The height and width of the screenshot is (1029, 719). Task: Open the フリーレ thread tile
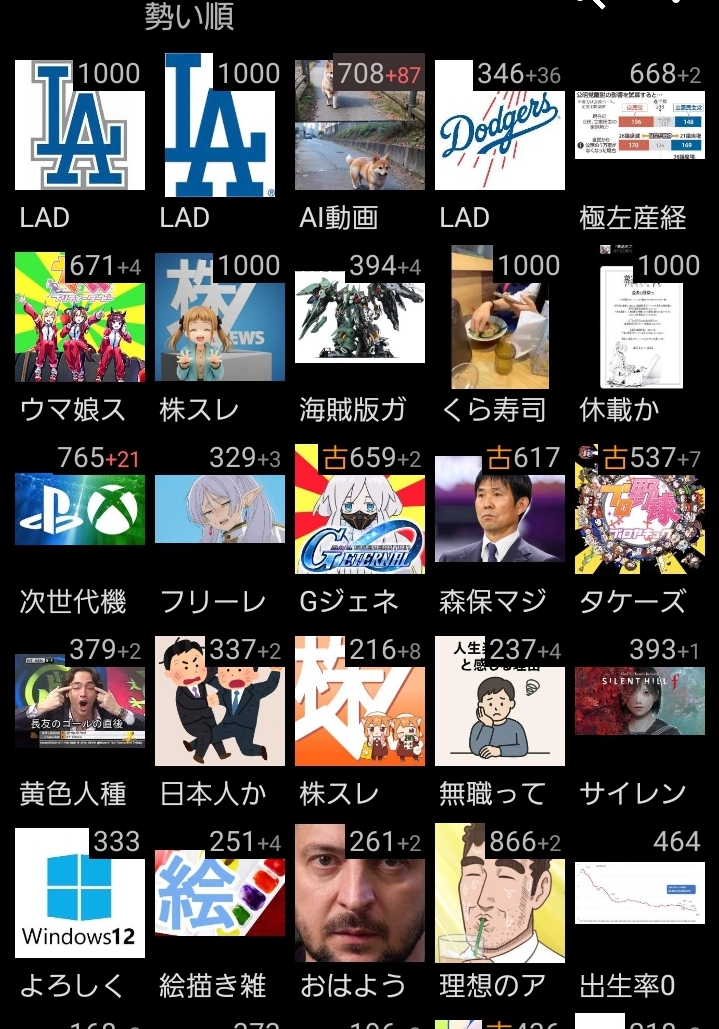click(x=219, y=512)
